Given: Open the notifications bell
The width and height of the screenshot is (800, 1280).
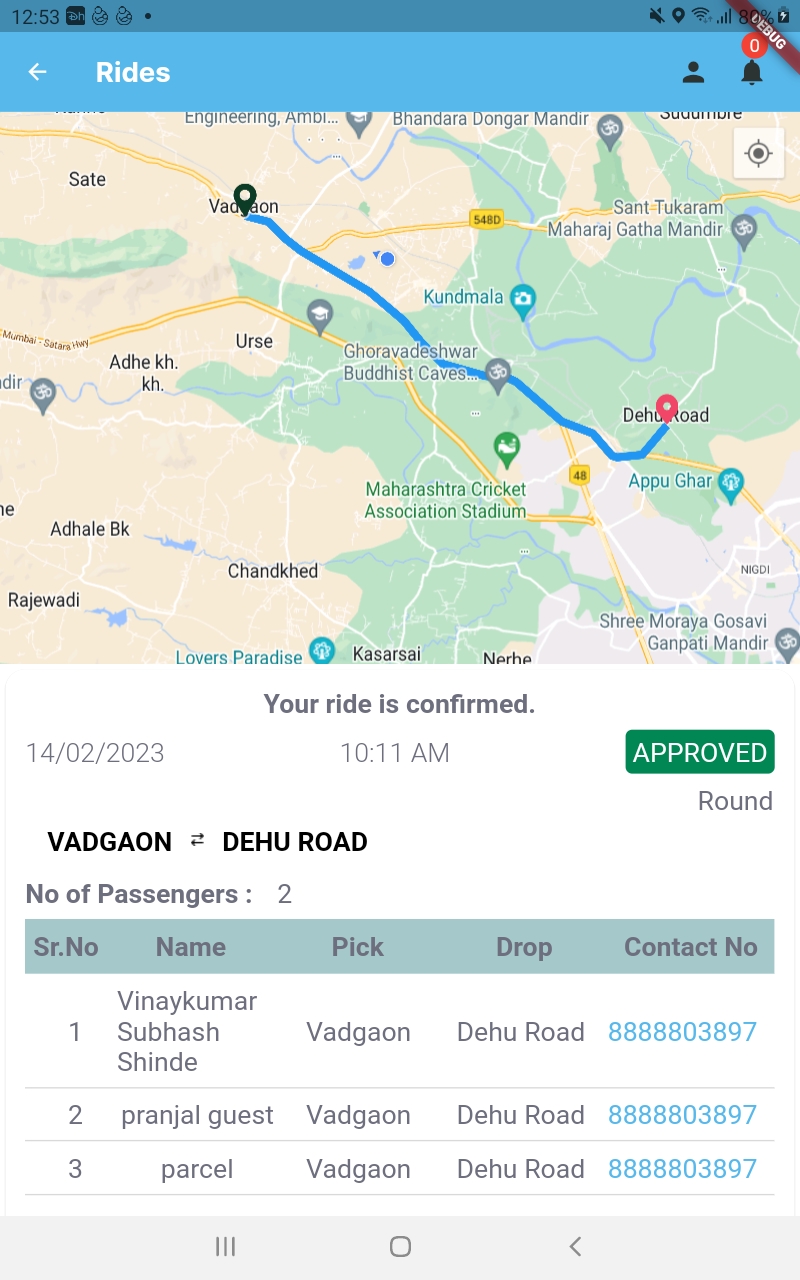Looking at the screenshot, I should point(752,72).
